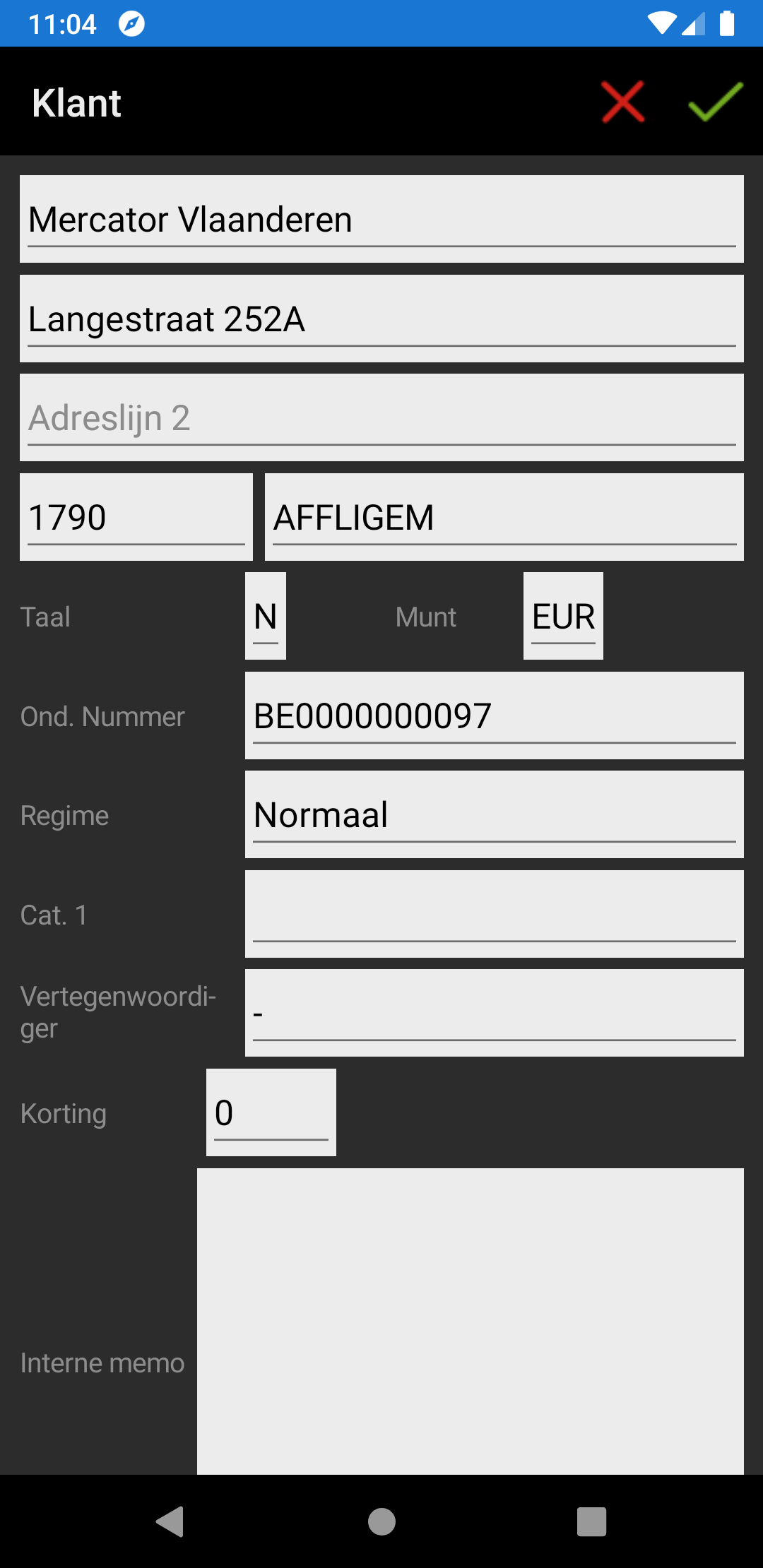The width and height of the screenshot is (763, 1568).
Task: Tap the Interne memo text area
Action: coord(470,1321)
